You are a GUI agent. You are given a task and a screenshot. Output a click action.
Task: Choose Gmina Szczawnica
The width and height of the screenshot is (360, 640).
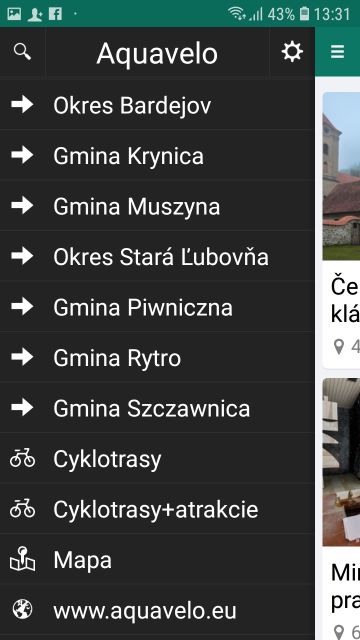pyautogui.click(x=157, y=408)
